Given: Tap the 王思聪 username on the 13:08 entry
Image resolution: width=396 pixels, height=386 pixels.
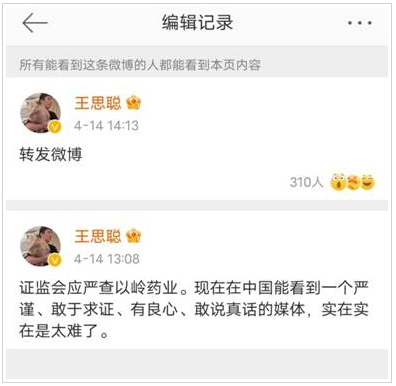Looking at the screenshot, I should click(98, 236).
